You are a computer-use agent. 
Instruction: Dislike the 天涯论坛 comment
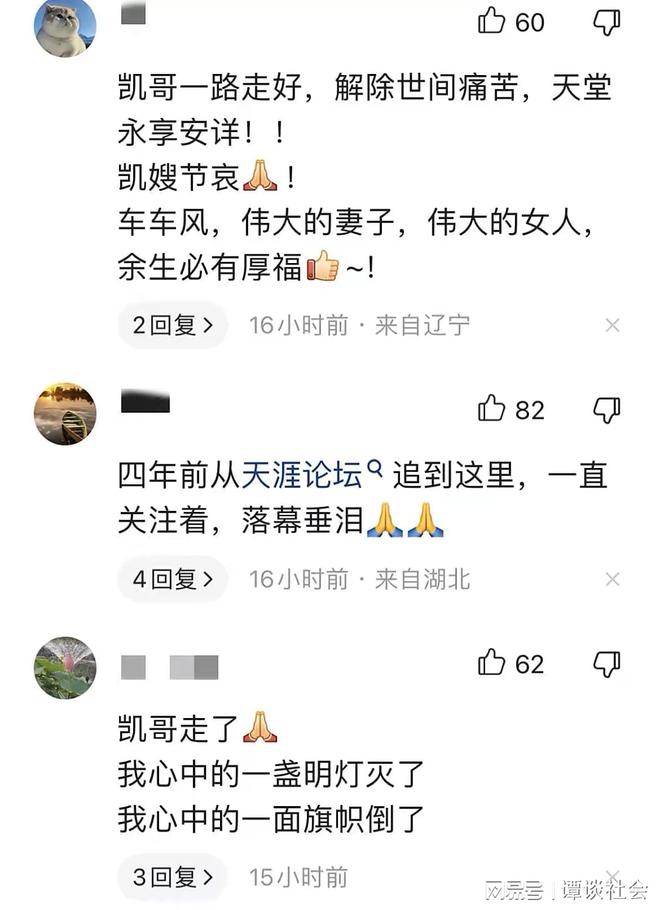pos(607,409)
